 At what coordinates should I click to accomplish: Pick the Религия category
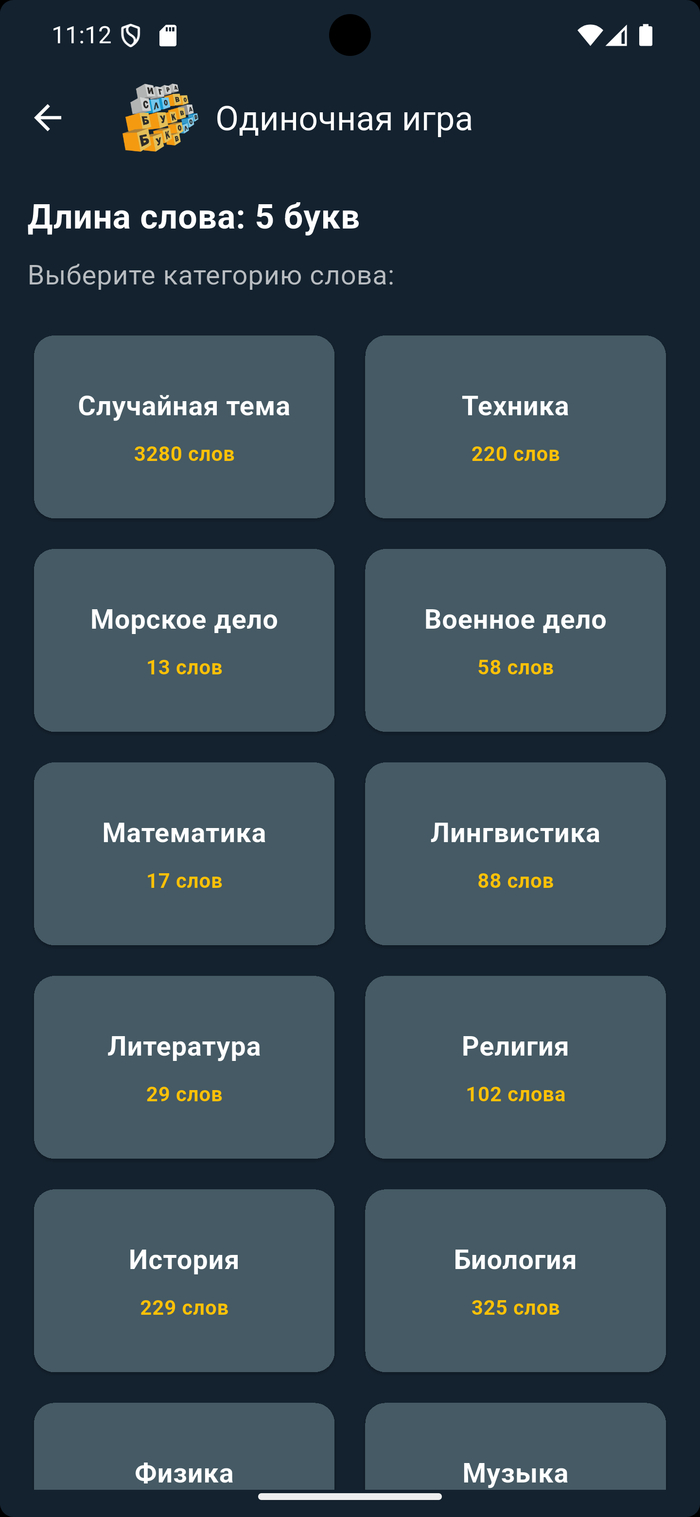tap(515, 1067)
